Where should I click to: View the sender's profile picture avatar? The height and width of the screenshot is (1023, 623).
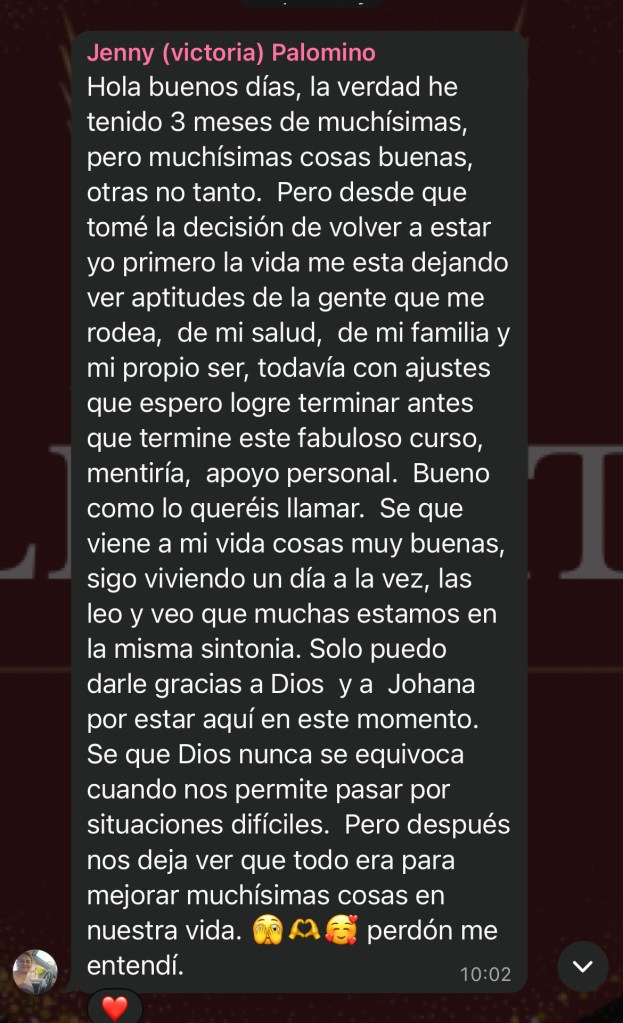[x=35, y=971]
